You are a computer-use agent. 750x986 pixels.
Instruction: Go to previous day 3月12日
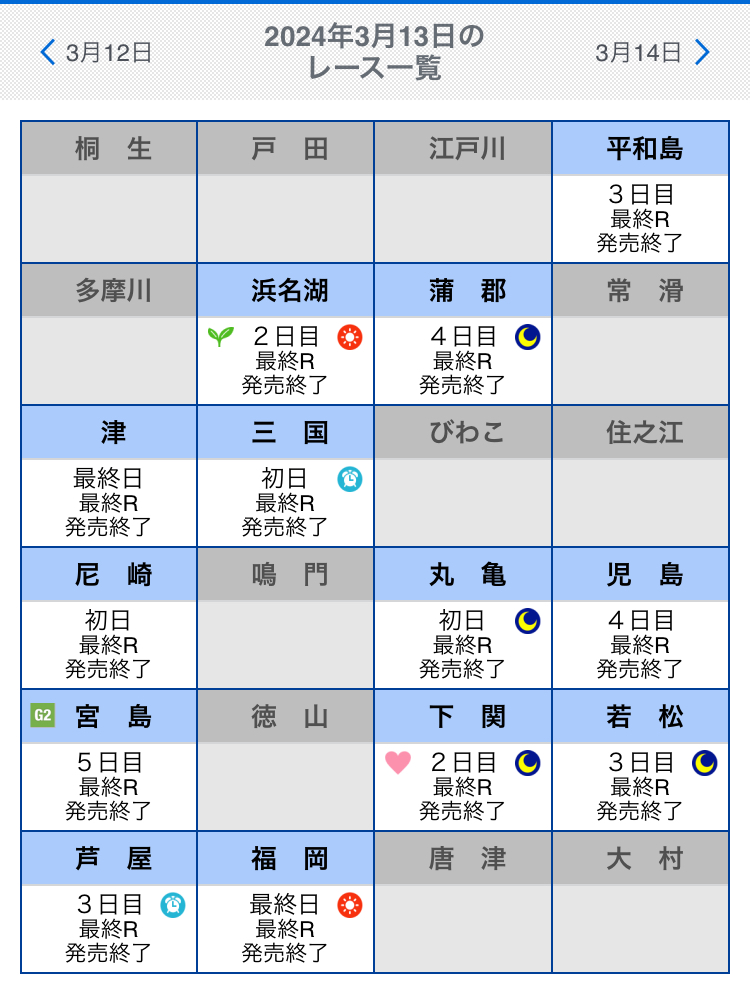[96, 52]
